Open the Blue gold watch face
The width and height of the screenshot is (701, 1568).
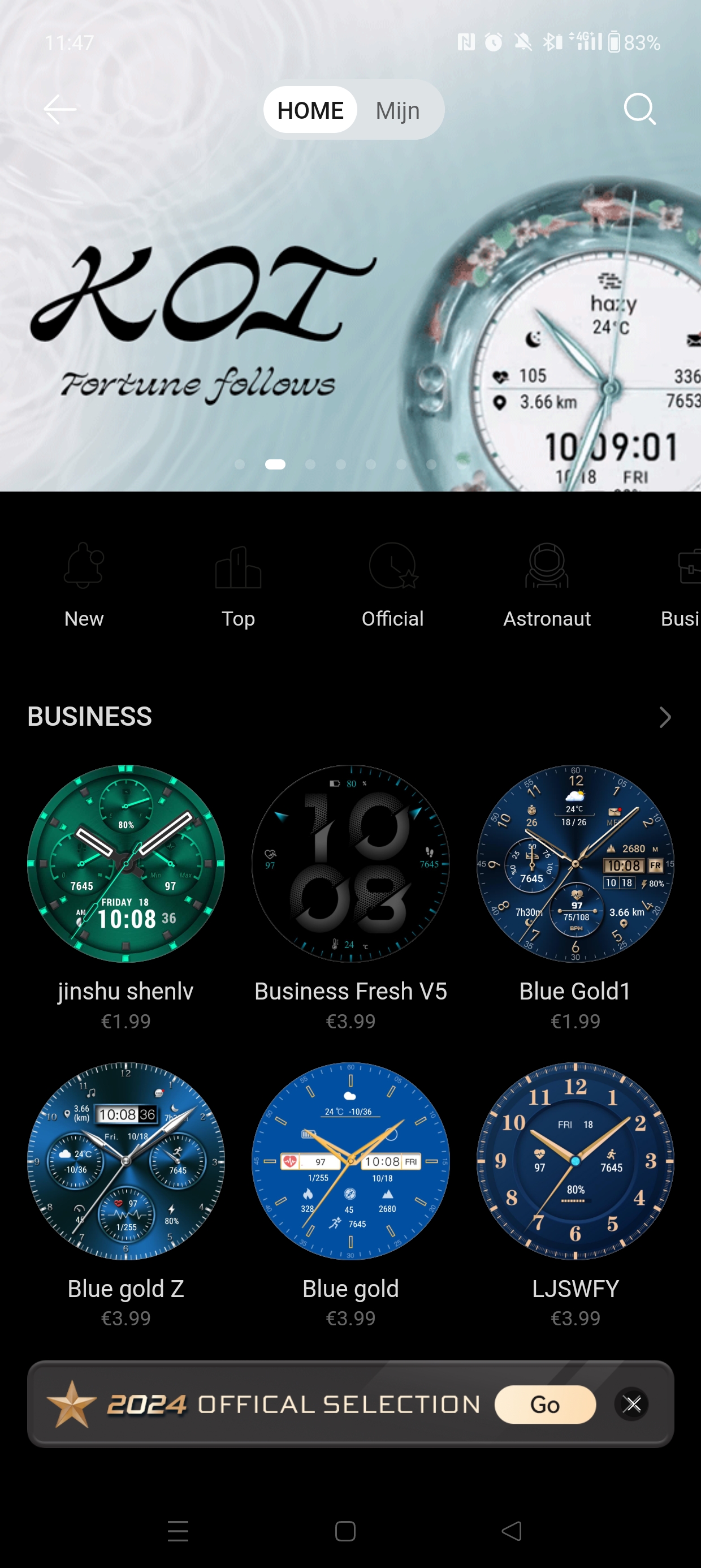(350, 1161)
